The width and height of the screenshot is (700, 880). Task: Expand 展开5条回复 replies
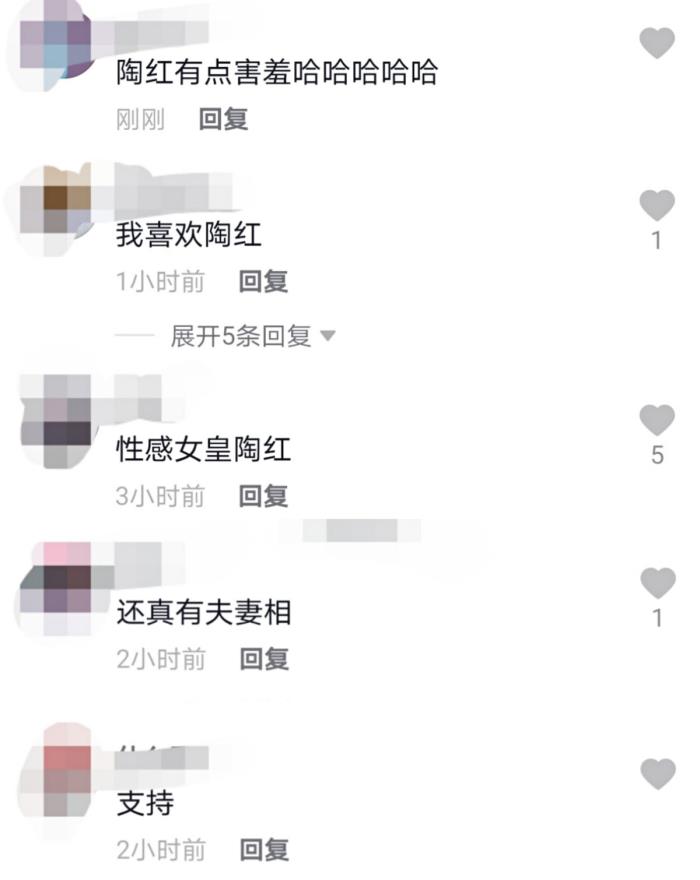click(x=252, y=337)
